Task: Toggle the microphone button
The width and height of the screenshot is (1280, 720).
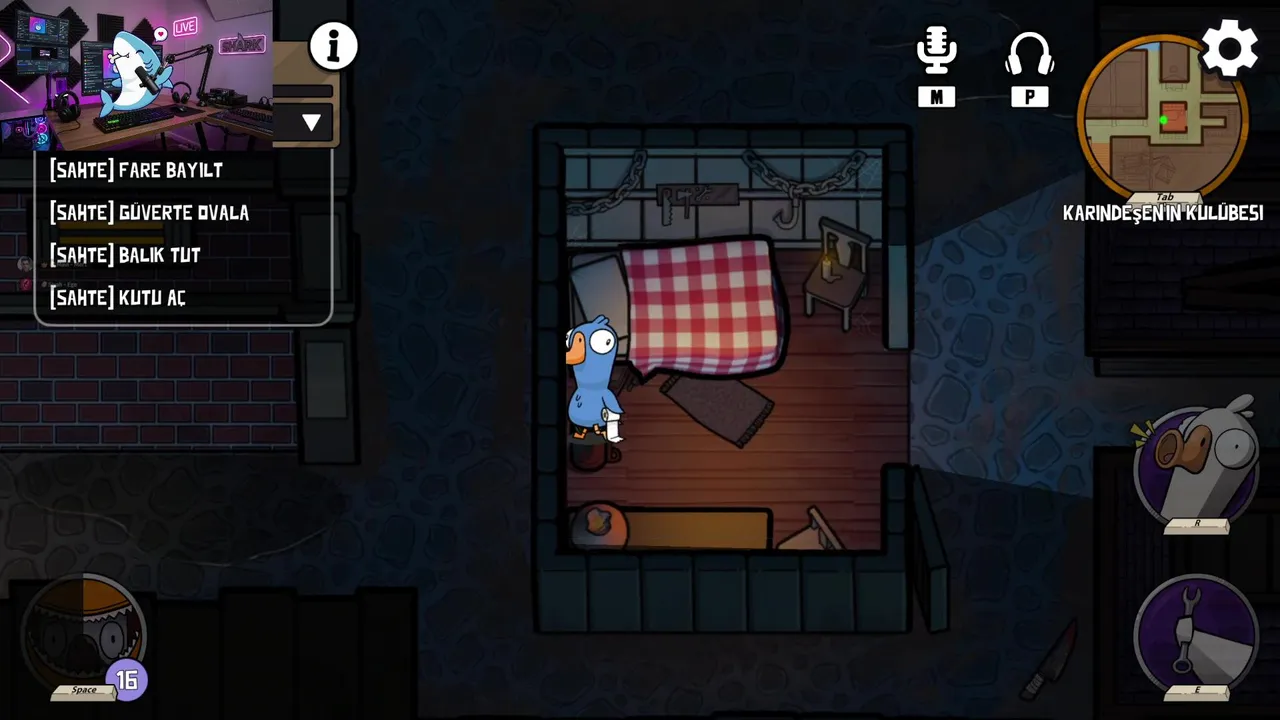Action: [936, 53]
